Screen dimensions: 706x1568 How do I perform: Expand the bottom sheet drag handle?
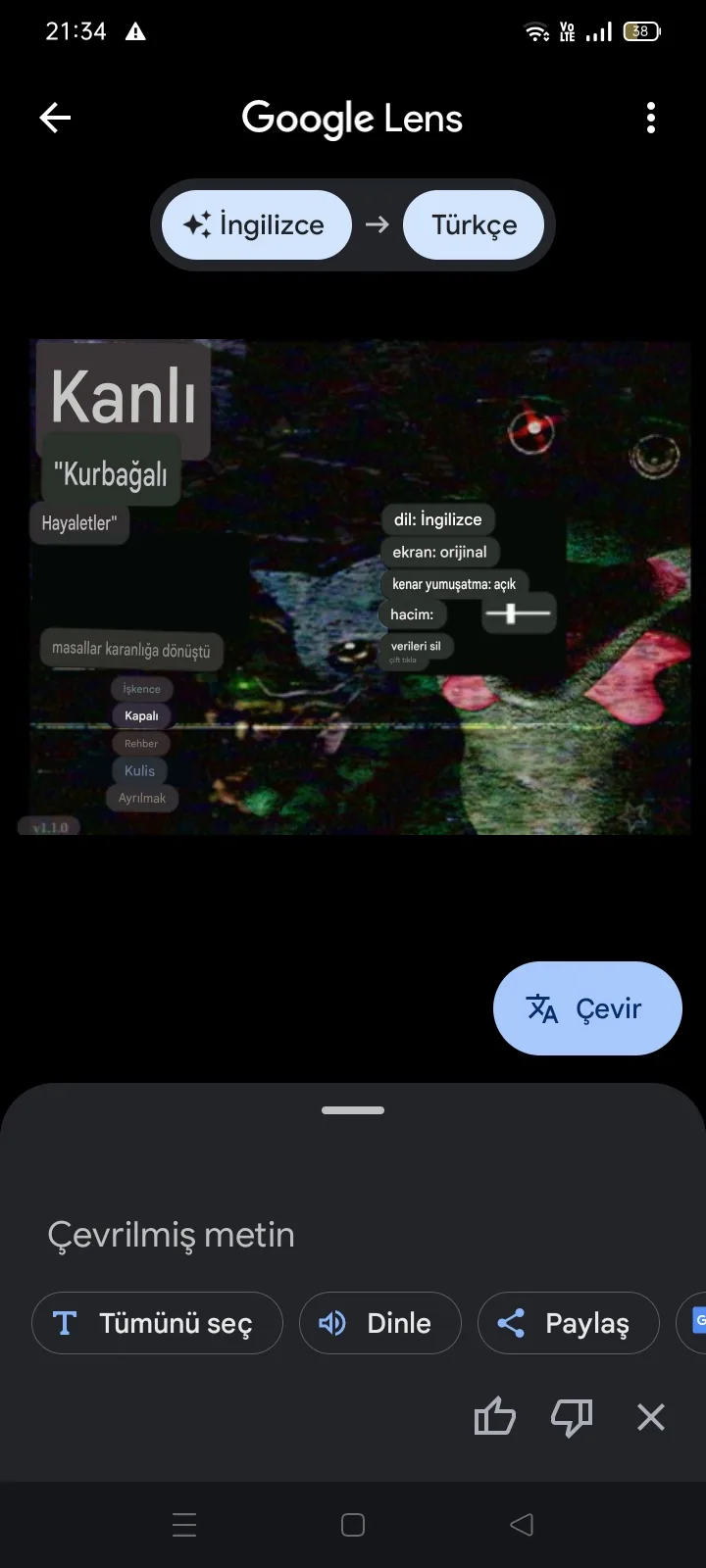coord(353,1110)
